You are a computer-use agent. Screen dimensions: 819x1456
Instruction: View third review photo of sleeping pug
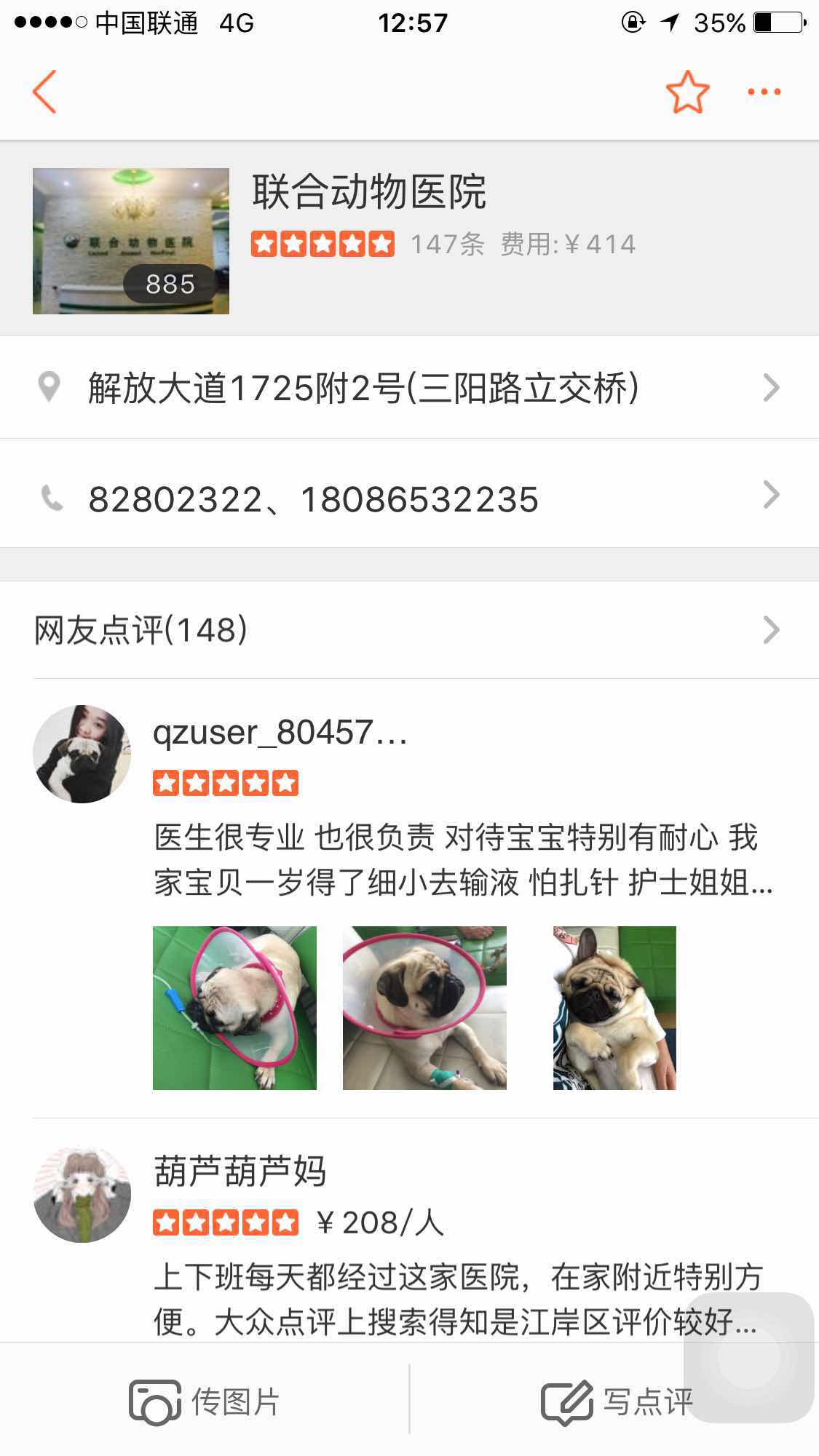(x=614, y=1008)
